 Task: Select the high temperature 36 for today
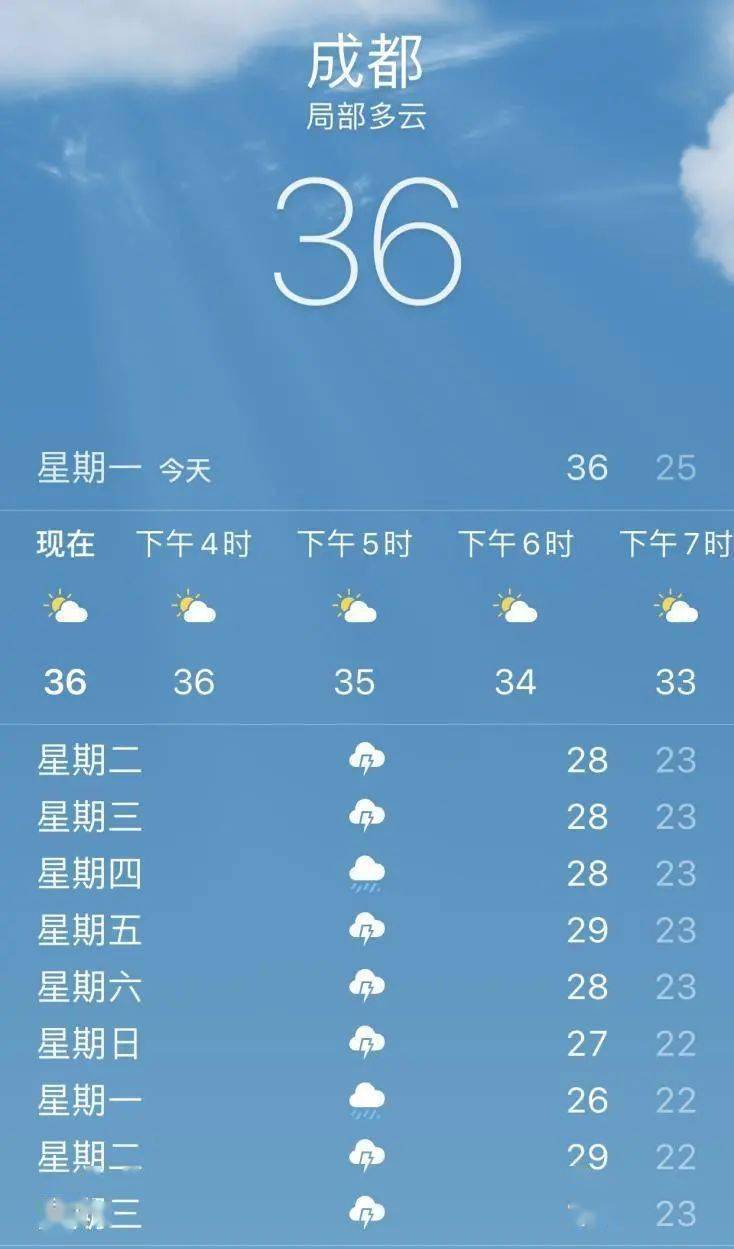[590, 467]
